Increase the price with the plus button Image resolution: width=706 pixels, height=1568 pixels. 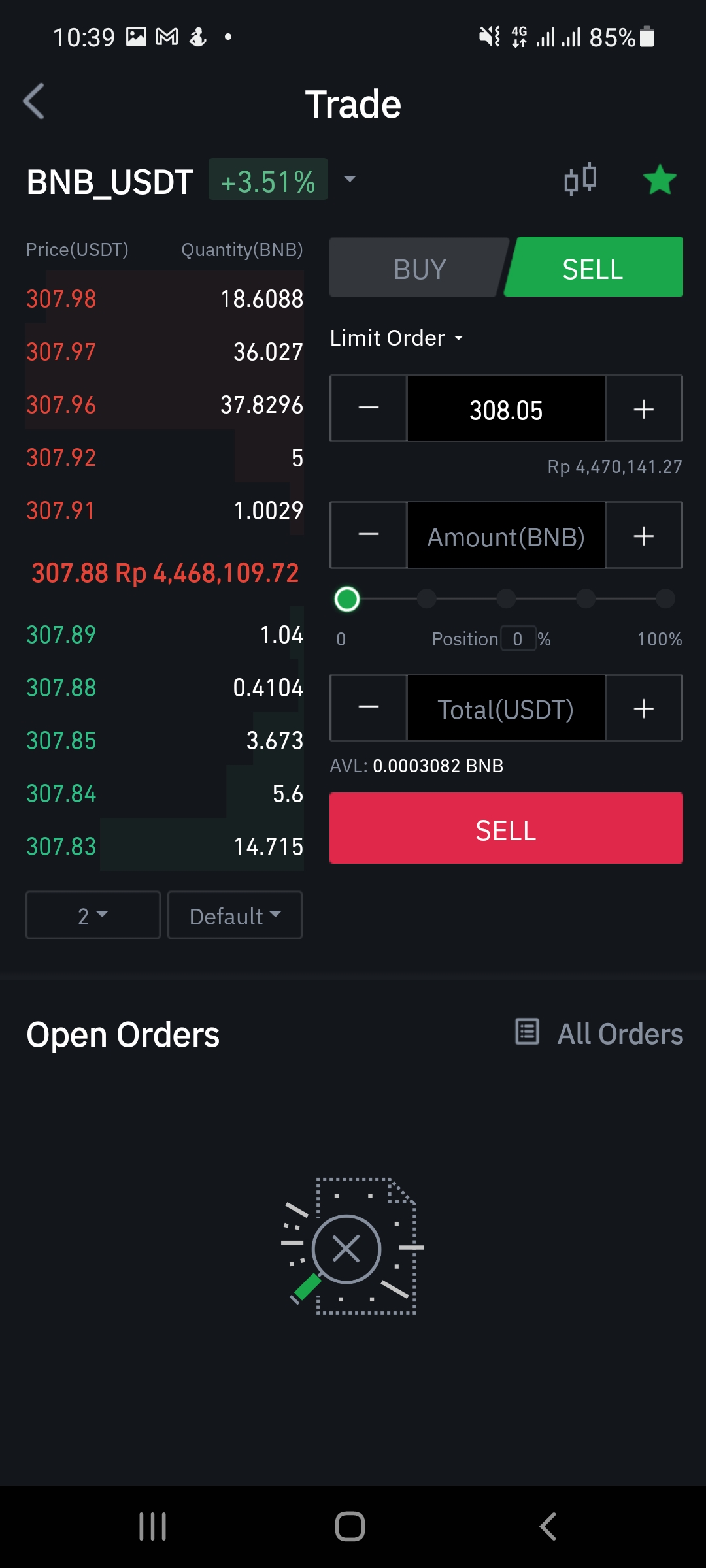coord(644,408)
